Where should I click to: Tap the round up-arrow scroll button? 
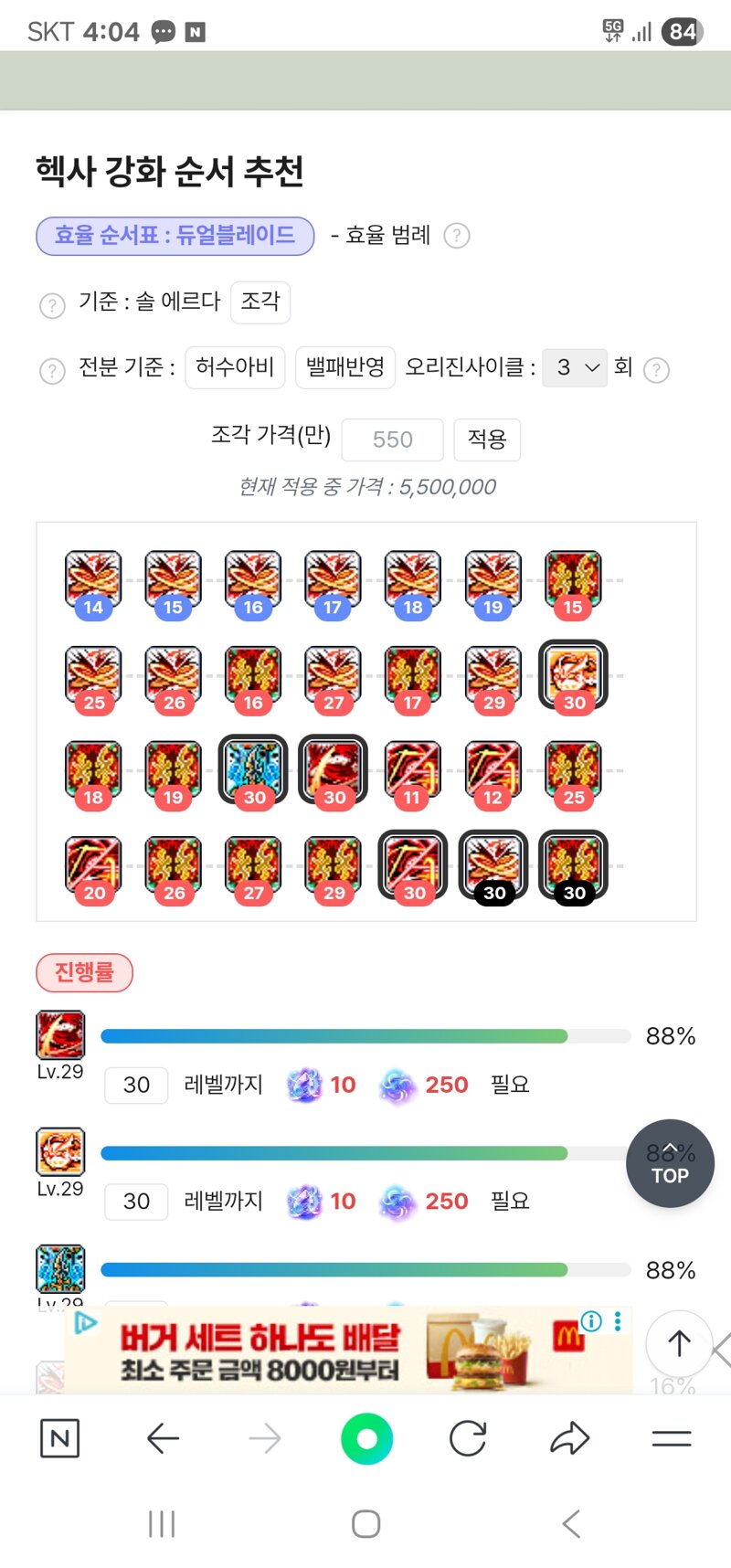[x=679, y=1343]
